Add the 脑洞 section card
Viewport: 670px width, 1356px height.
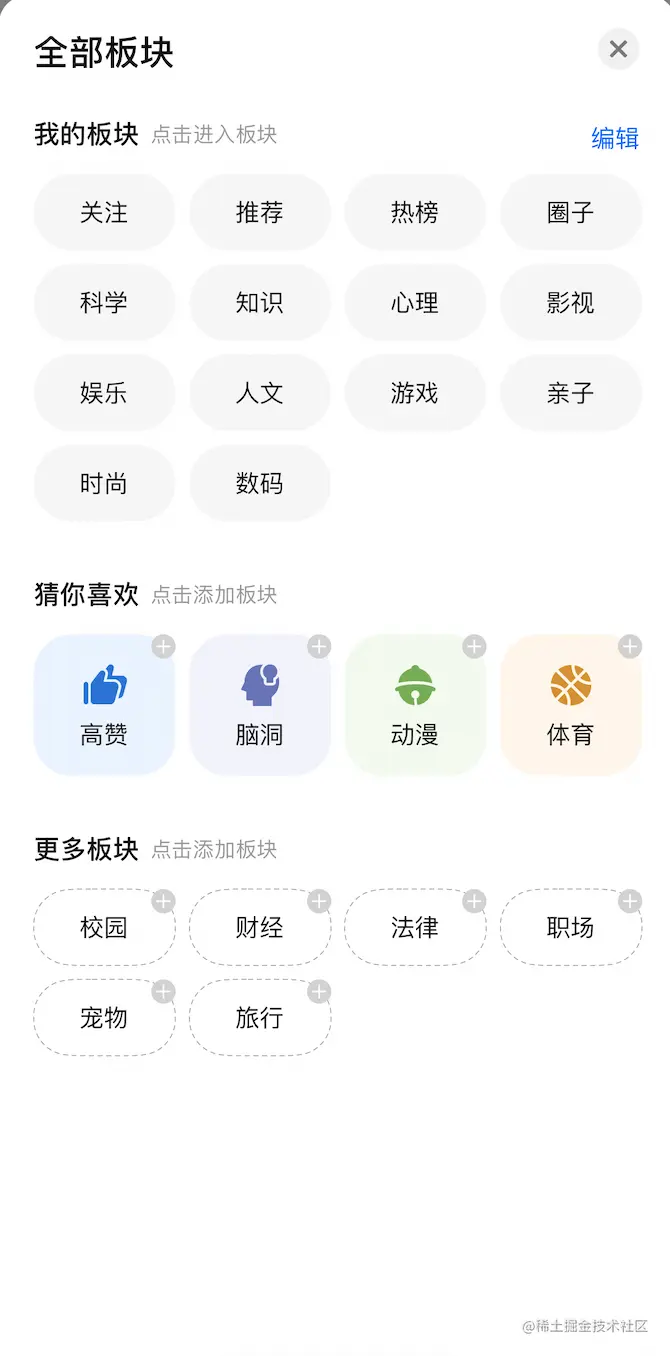tap(260, 705)
